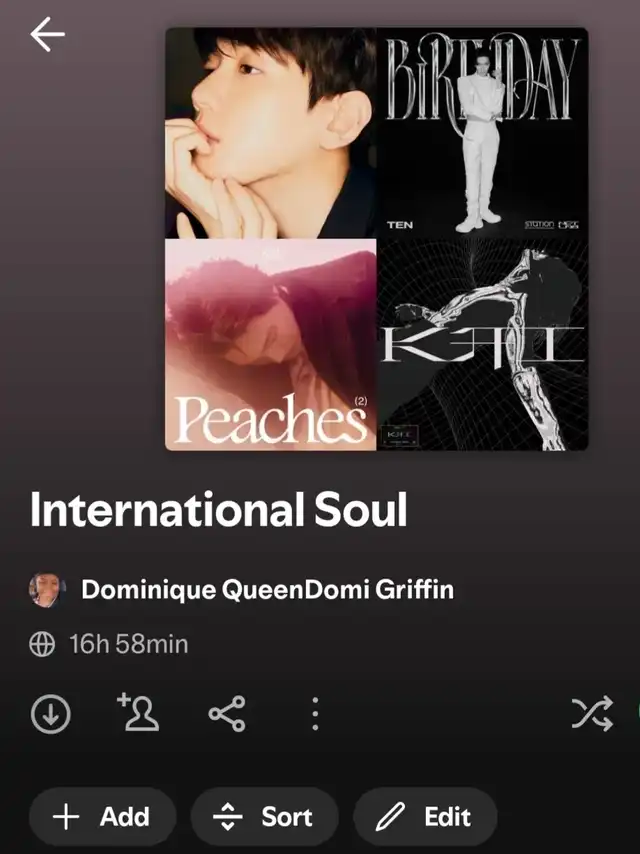
Task: Edit the playlist
Action: click(425, 817)
